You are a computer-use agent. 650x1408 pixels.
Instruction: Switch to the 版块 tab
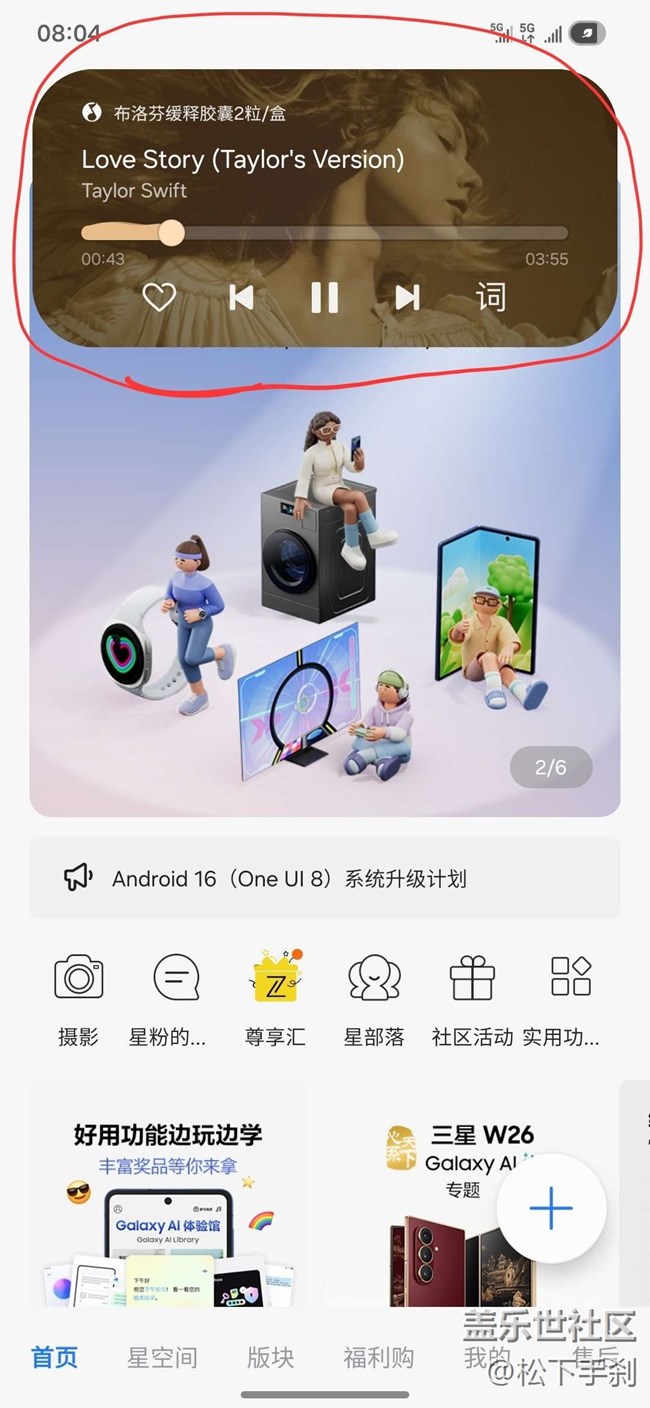pyautogui.click(x=271, y=1357)
